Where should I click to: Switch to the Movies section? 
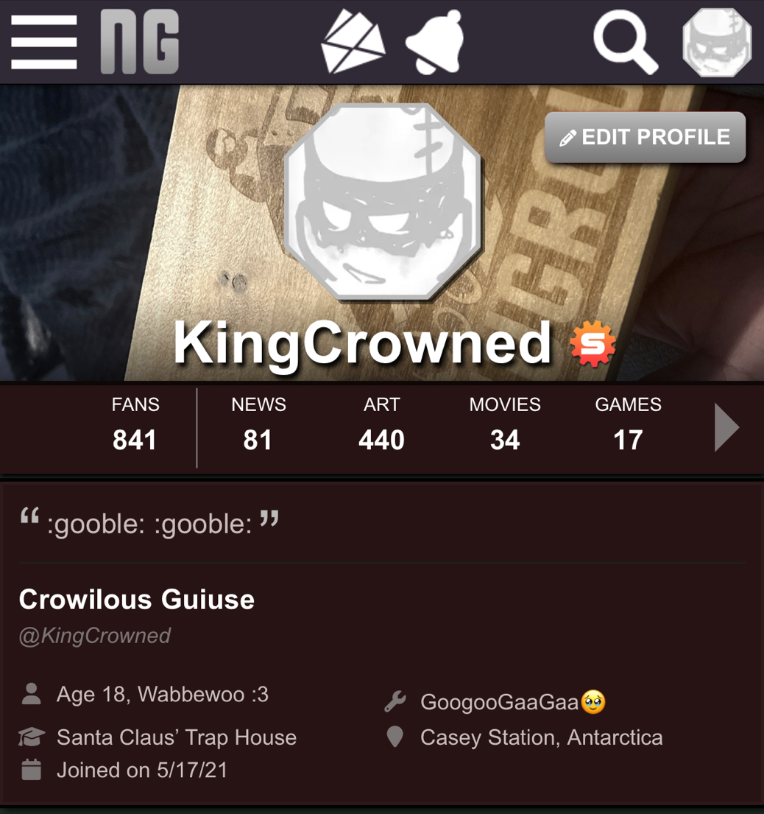[x=505, y=424]
